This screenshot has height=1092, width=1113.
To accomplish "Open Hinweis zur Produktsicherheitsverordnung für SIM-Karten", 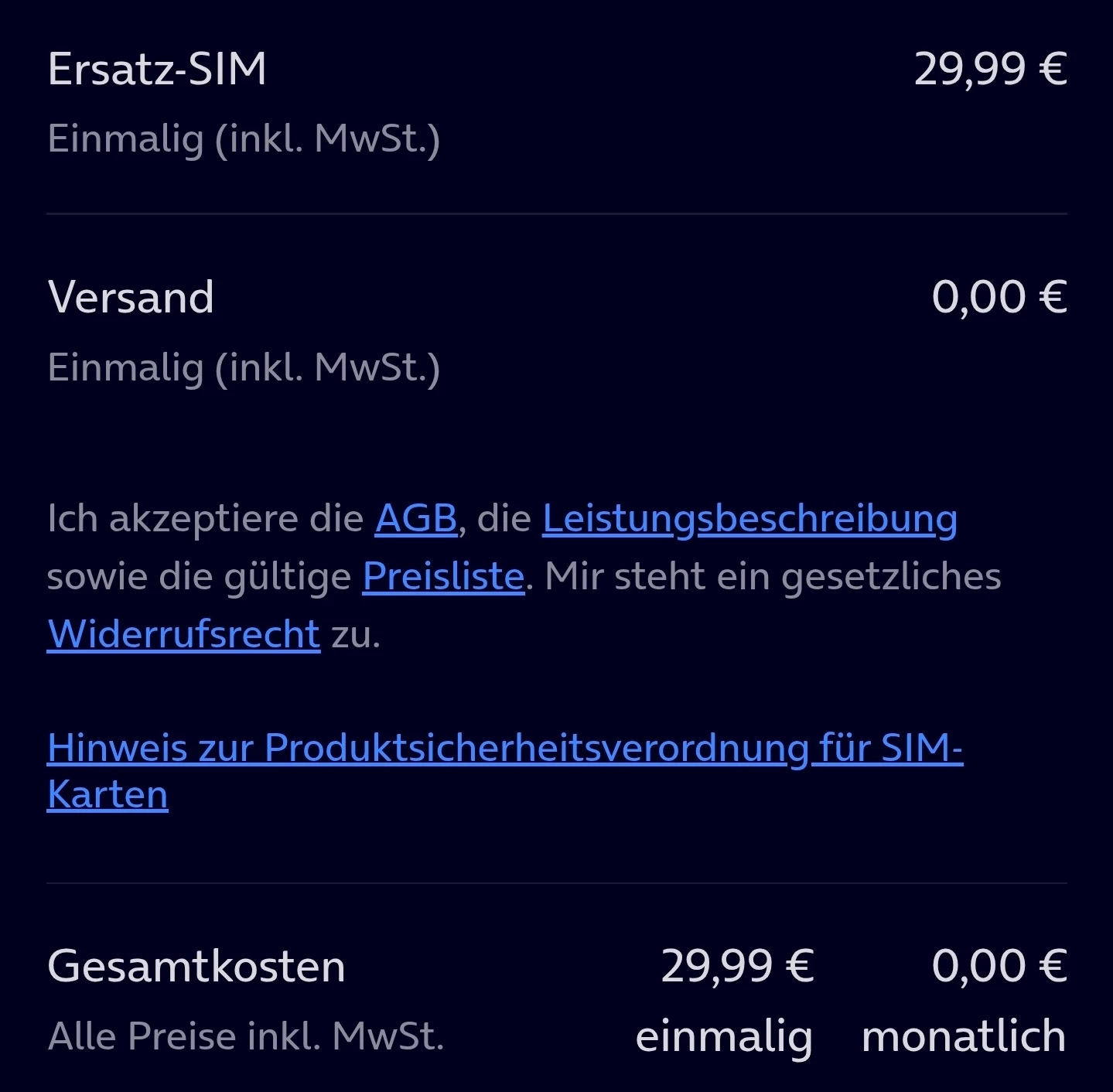I will click(504, 749).
